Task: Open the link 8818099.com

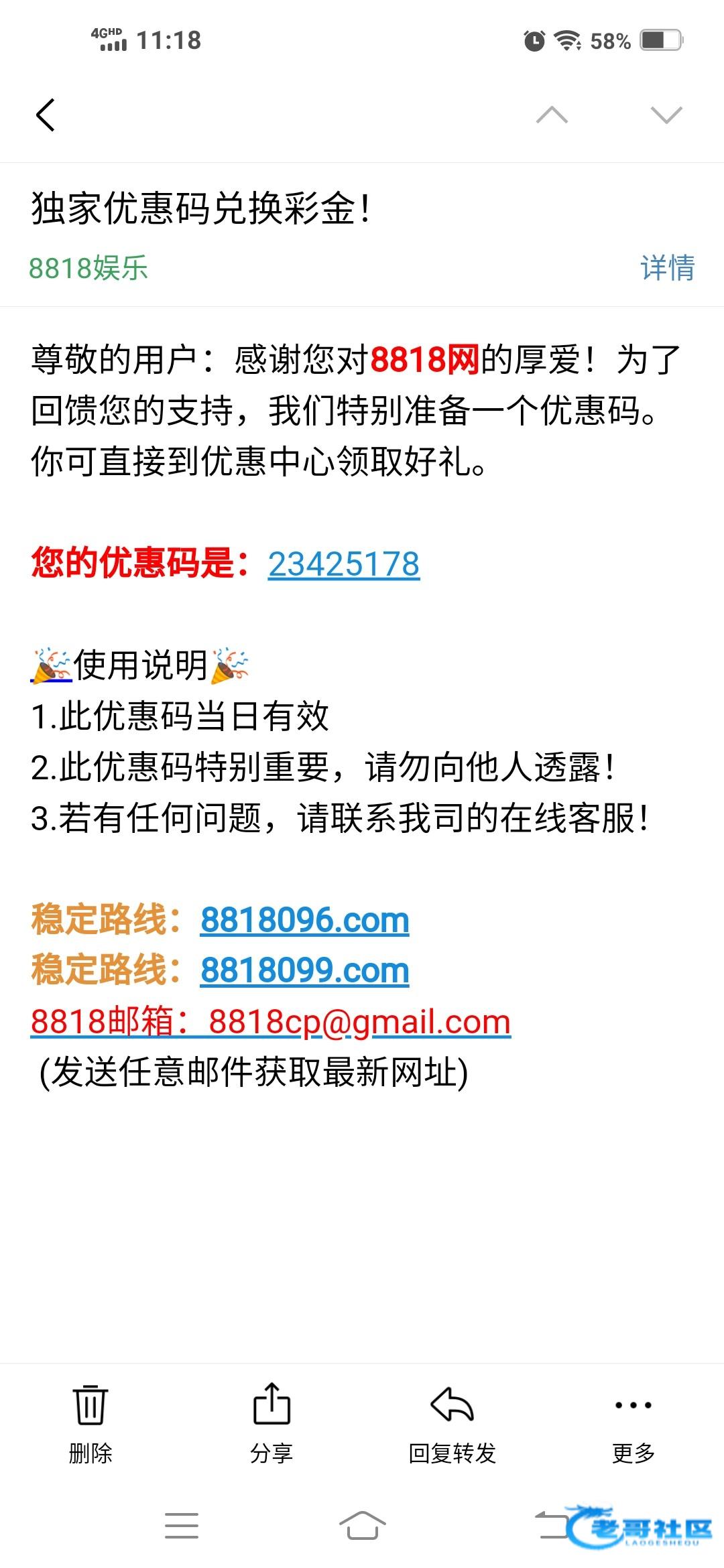Action: click(305, 970)
